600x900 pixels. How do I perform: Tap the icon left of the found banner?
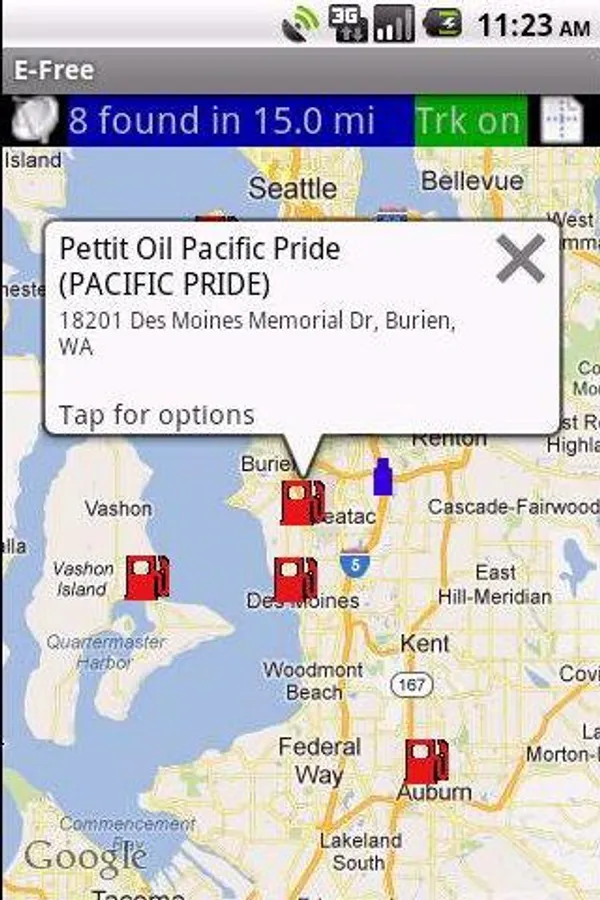[35, 120]
